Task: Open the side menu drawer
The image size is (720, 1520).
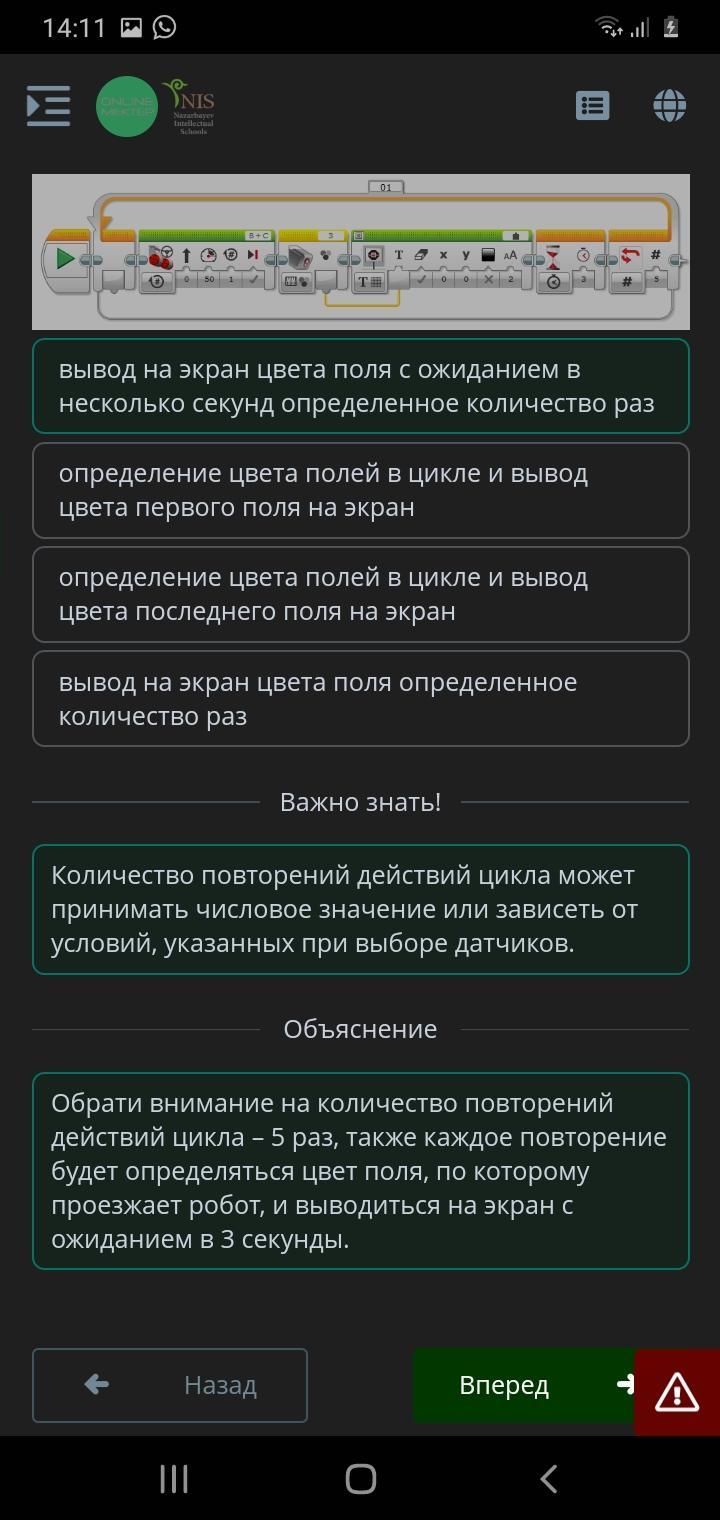Action: 48,105
